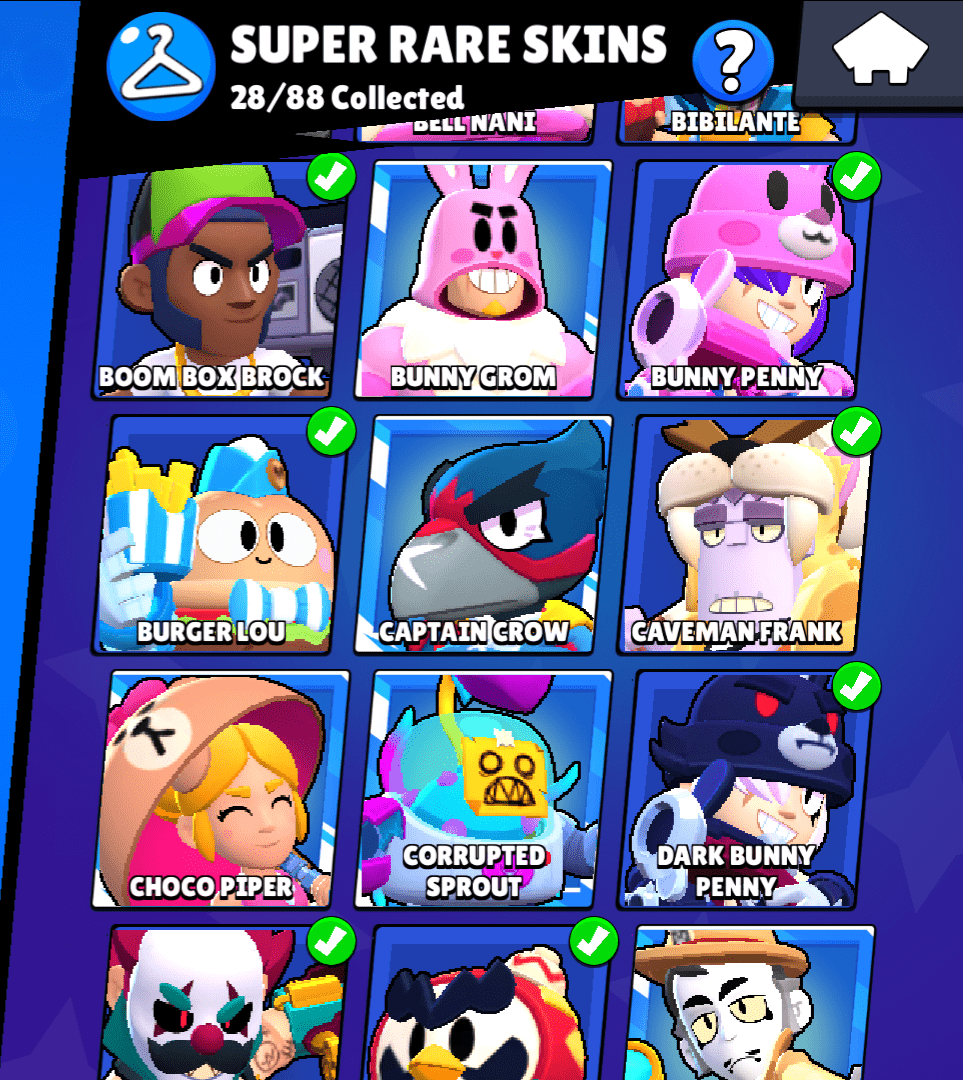
Task: Tap the Burger Lou skin card
Action: tap(222, 535)
